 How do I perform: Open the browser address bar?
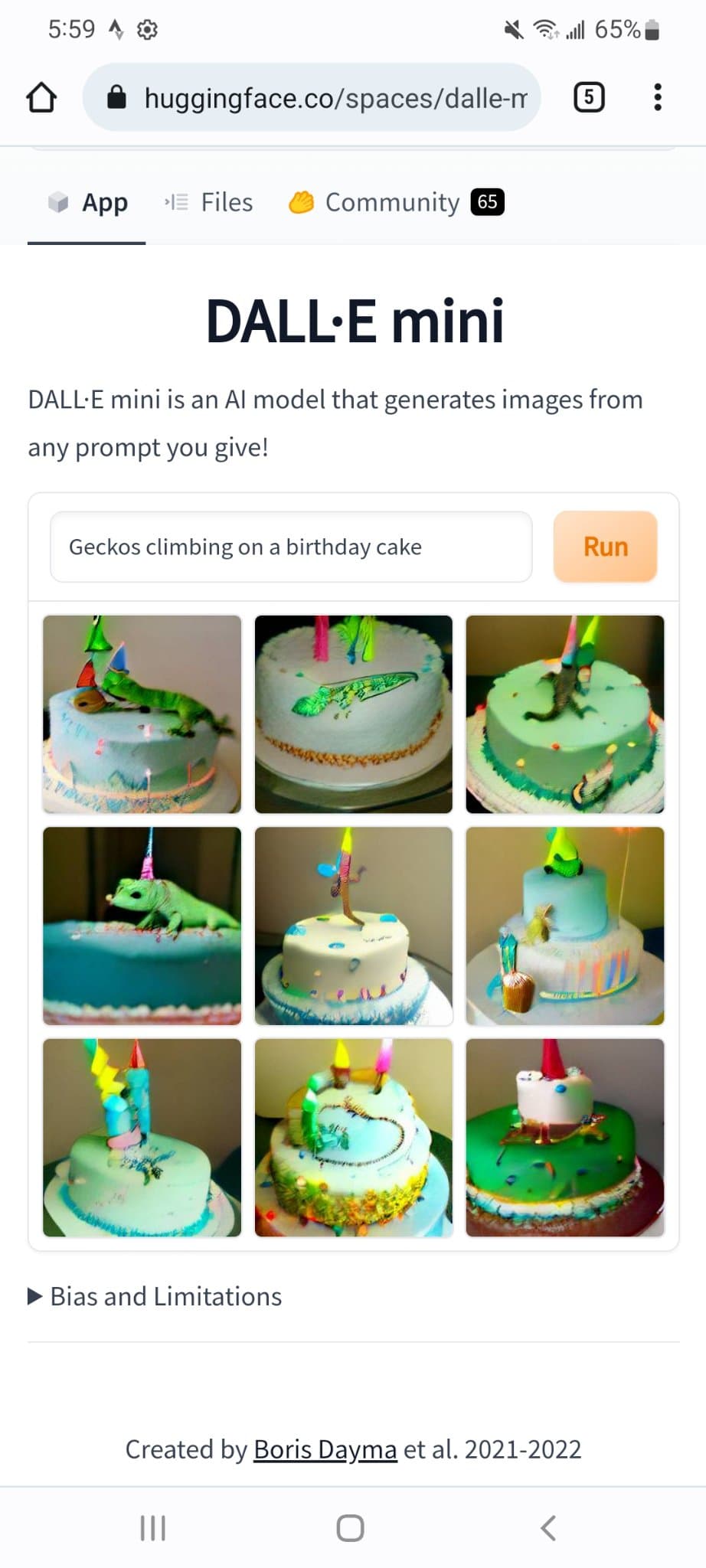tap(312, 97)
